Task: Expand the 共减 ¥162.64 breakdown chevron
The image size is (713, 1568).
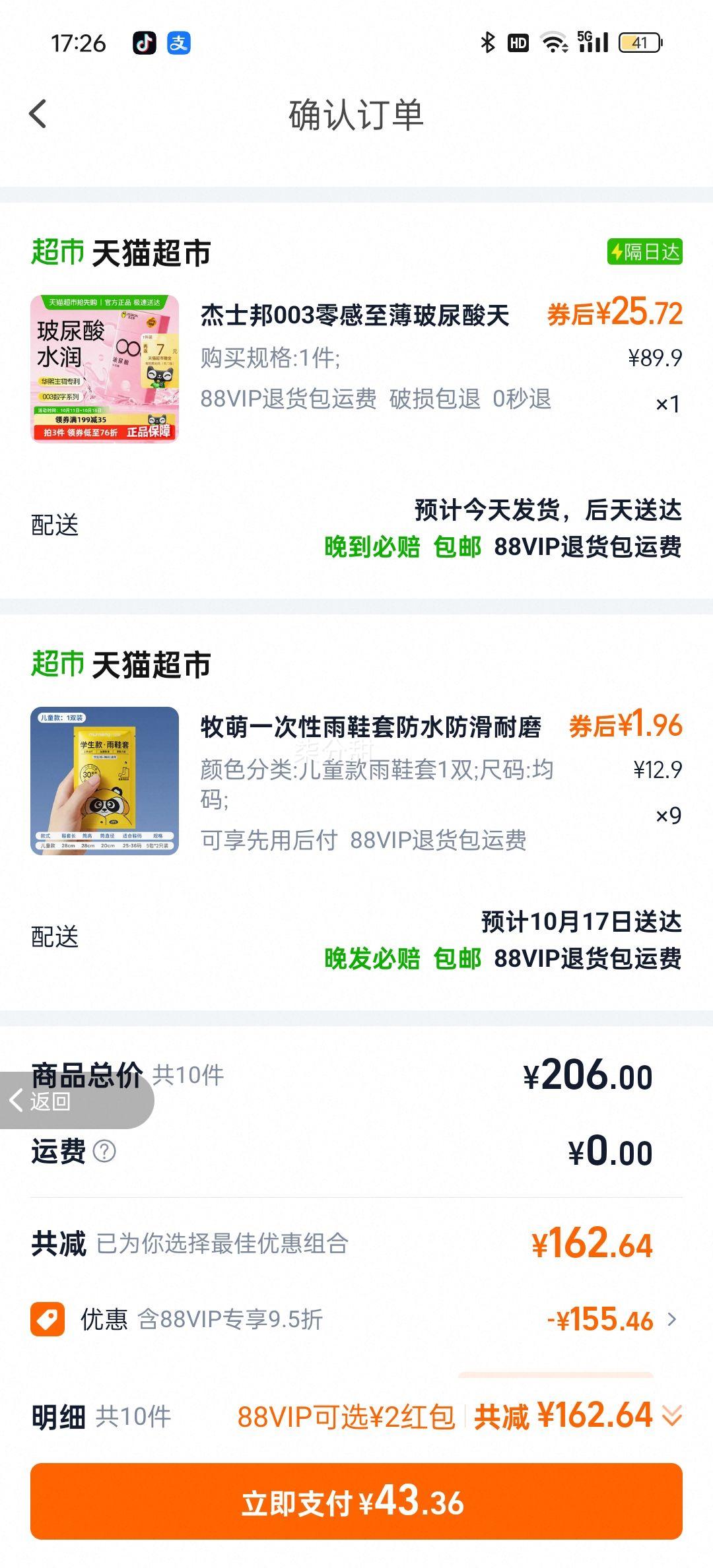Action: pyautogui.click(x=672, y=1416)
